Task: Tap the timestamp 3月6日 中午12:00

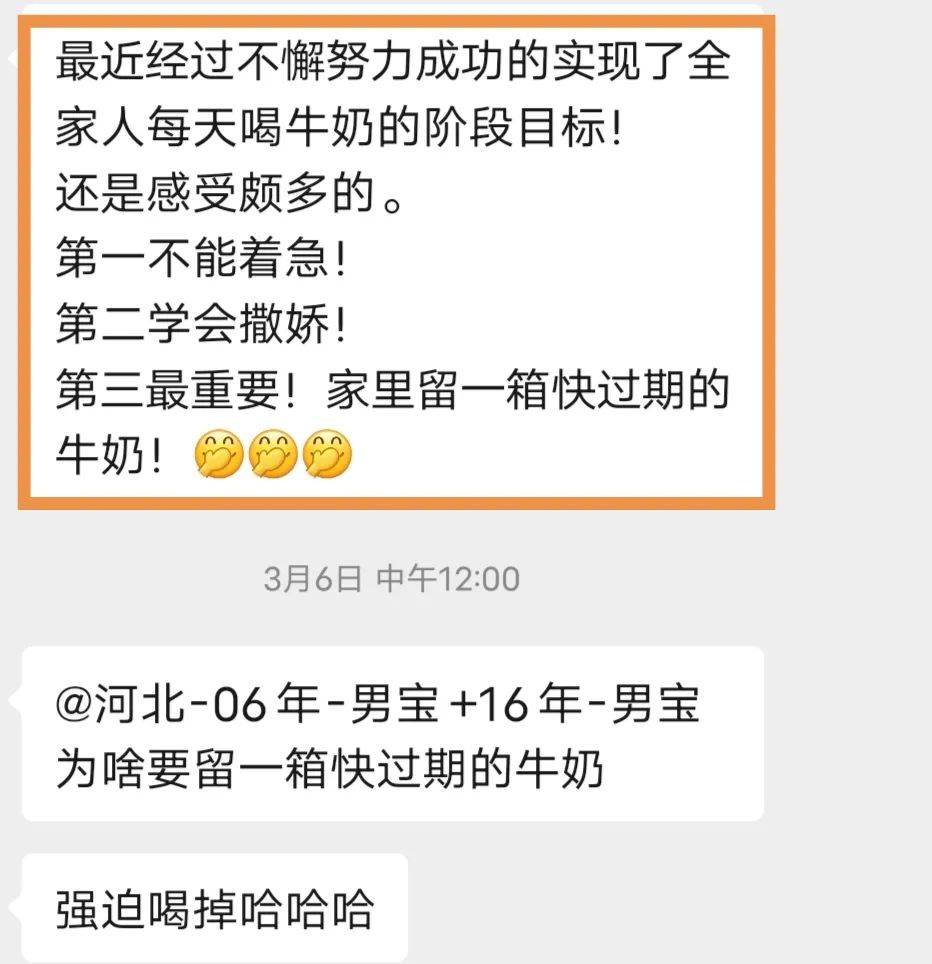Action: click(390, 576)
